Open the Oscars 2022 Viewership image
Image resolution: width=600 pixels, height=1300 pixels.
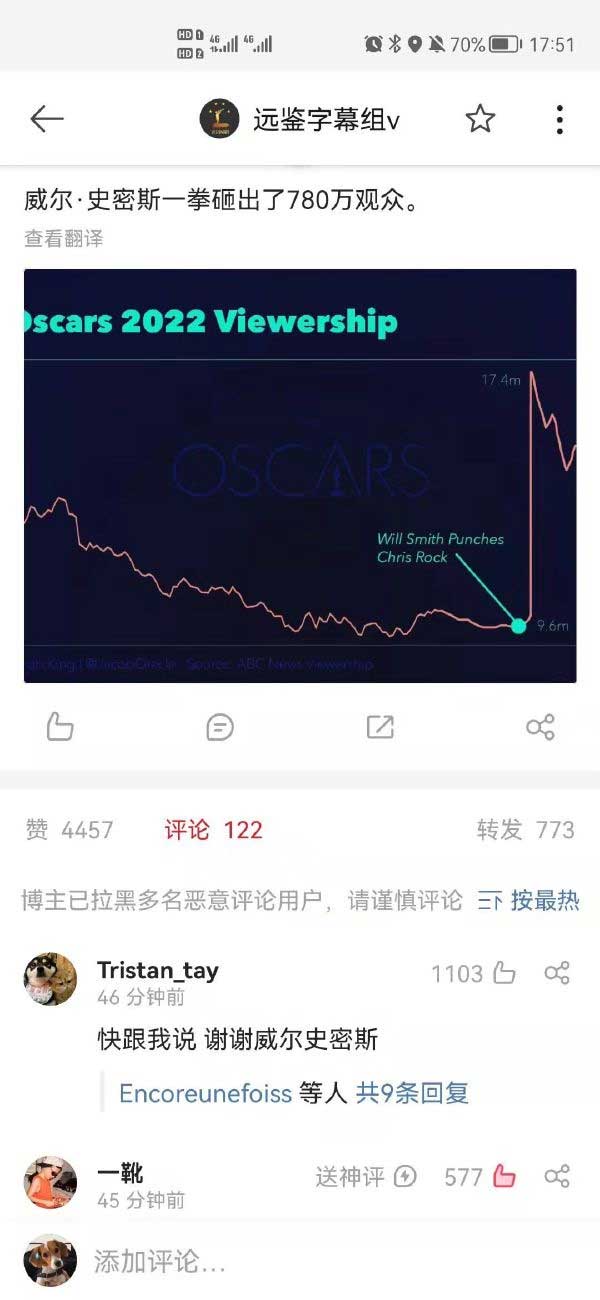click(x=300, y=475)
